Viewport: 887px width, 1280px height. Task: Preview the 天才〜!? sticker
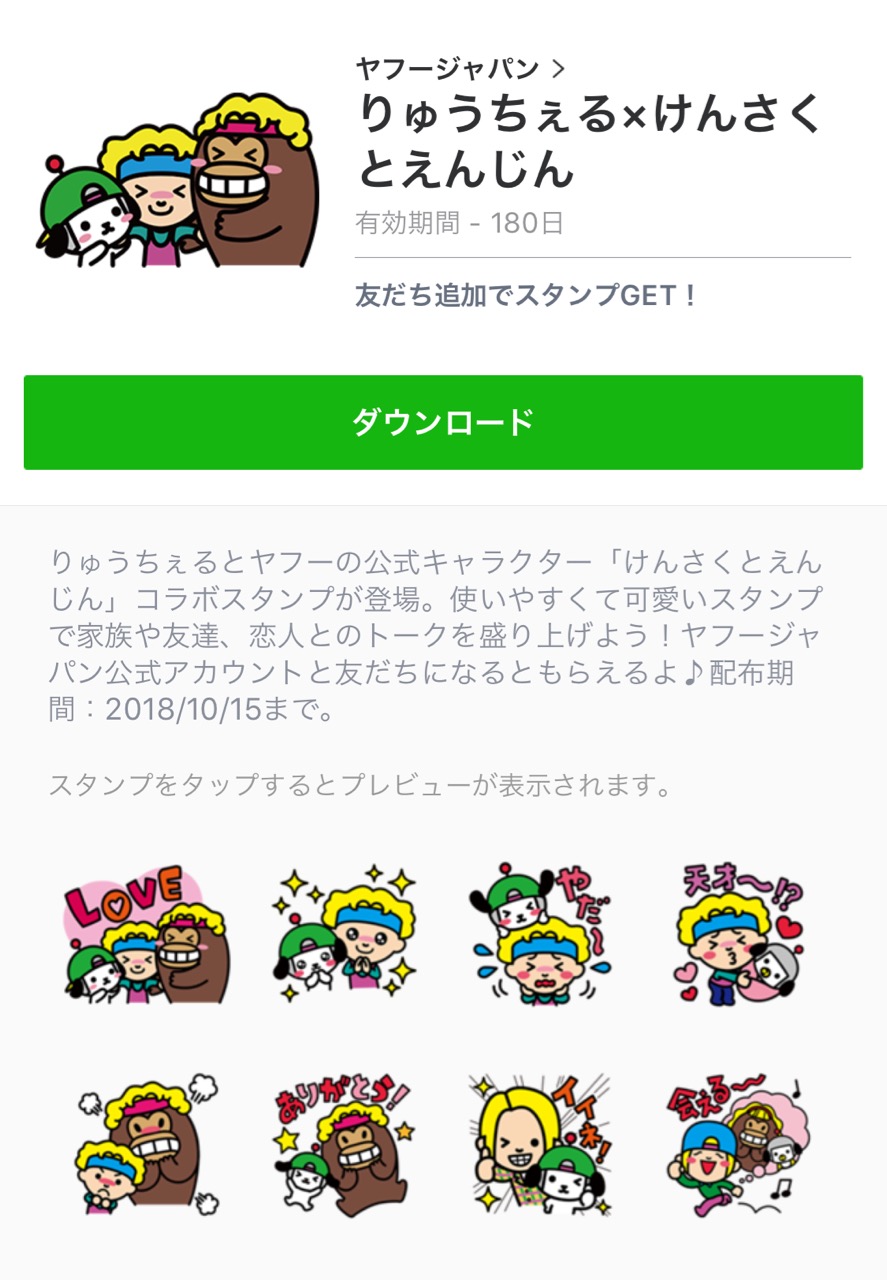(739, 934)
